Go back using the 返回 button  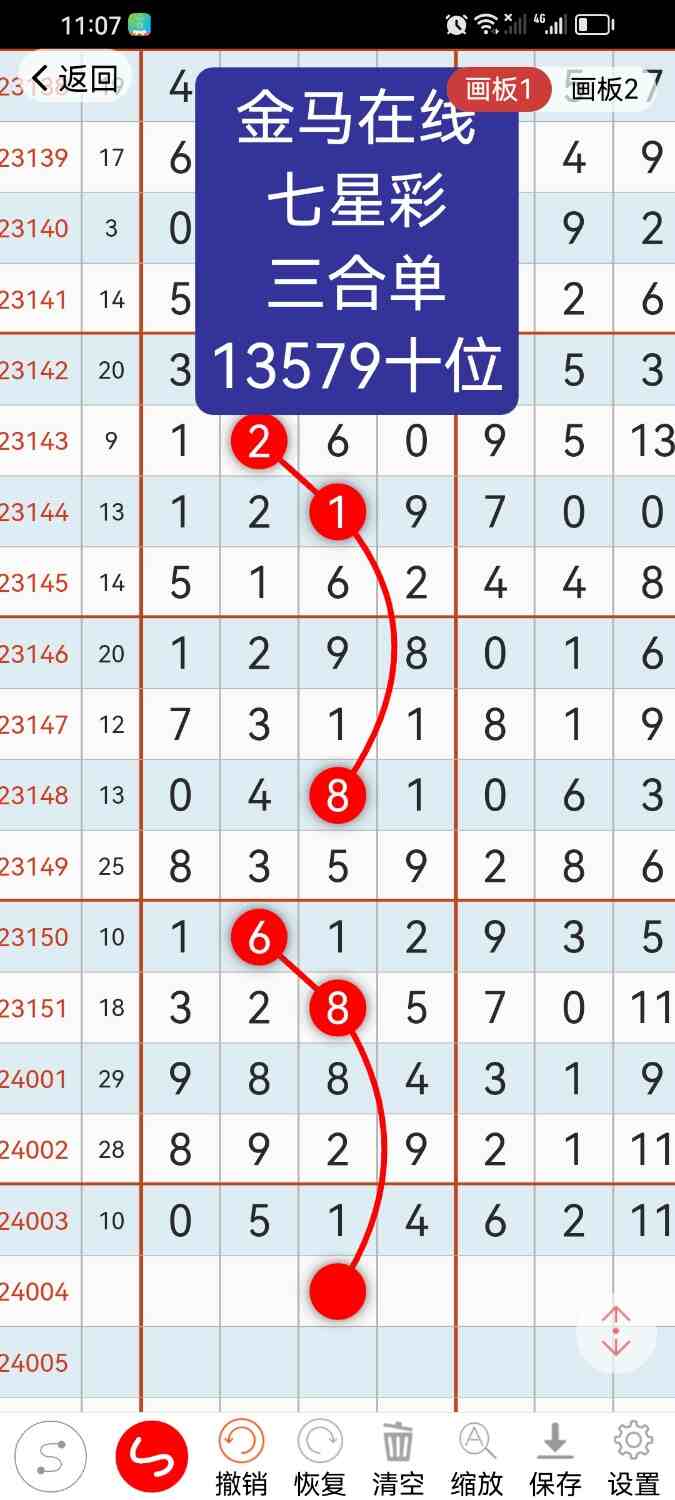tap(75, 78)
